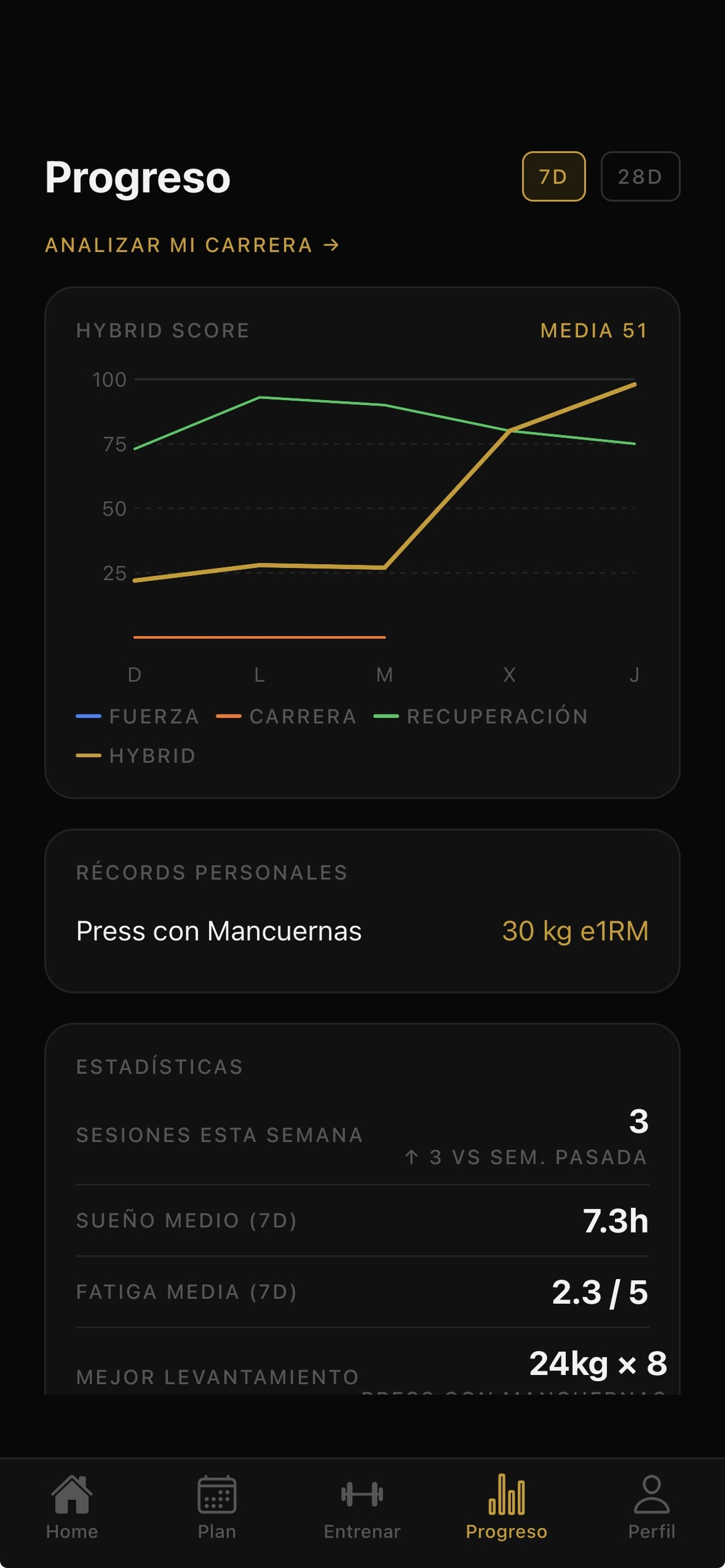Select the 7D time range
725x1568 pixels.
pos(553,177)
